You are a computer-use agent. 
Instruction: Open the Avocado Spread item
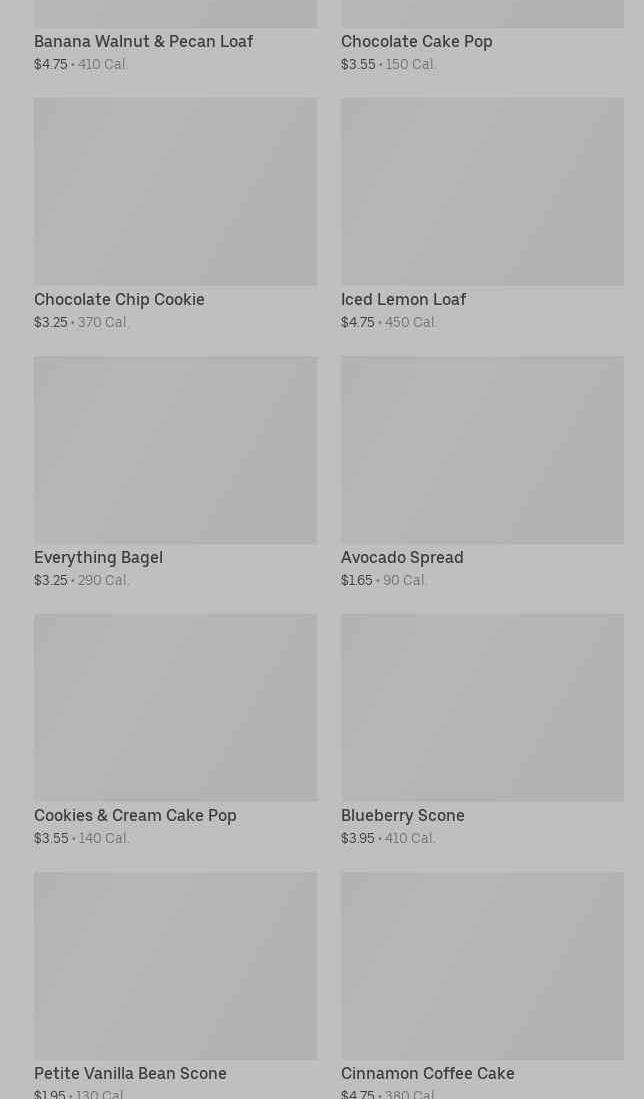point(482,472)
